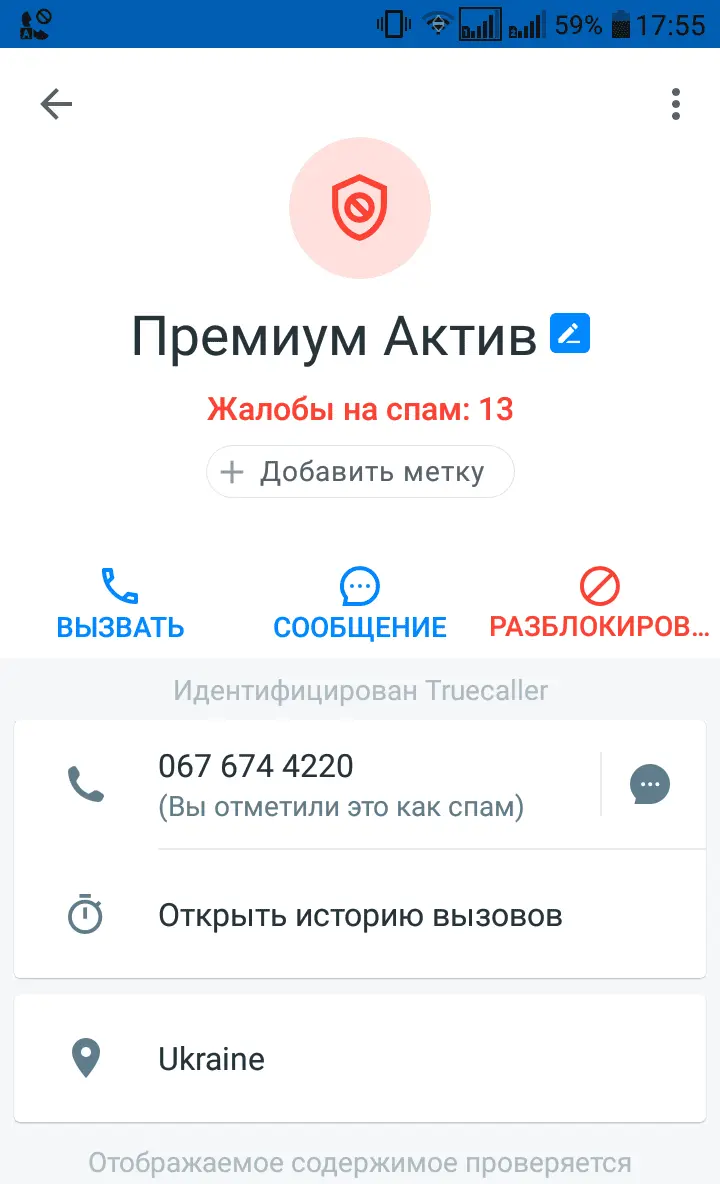Go back using the arrow icon

[56, 104]
